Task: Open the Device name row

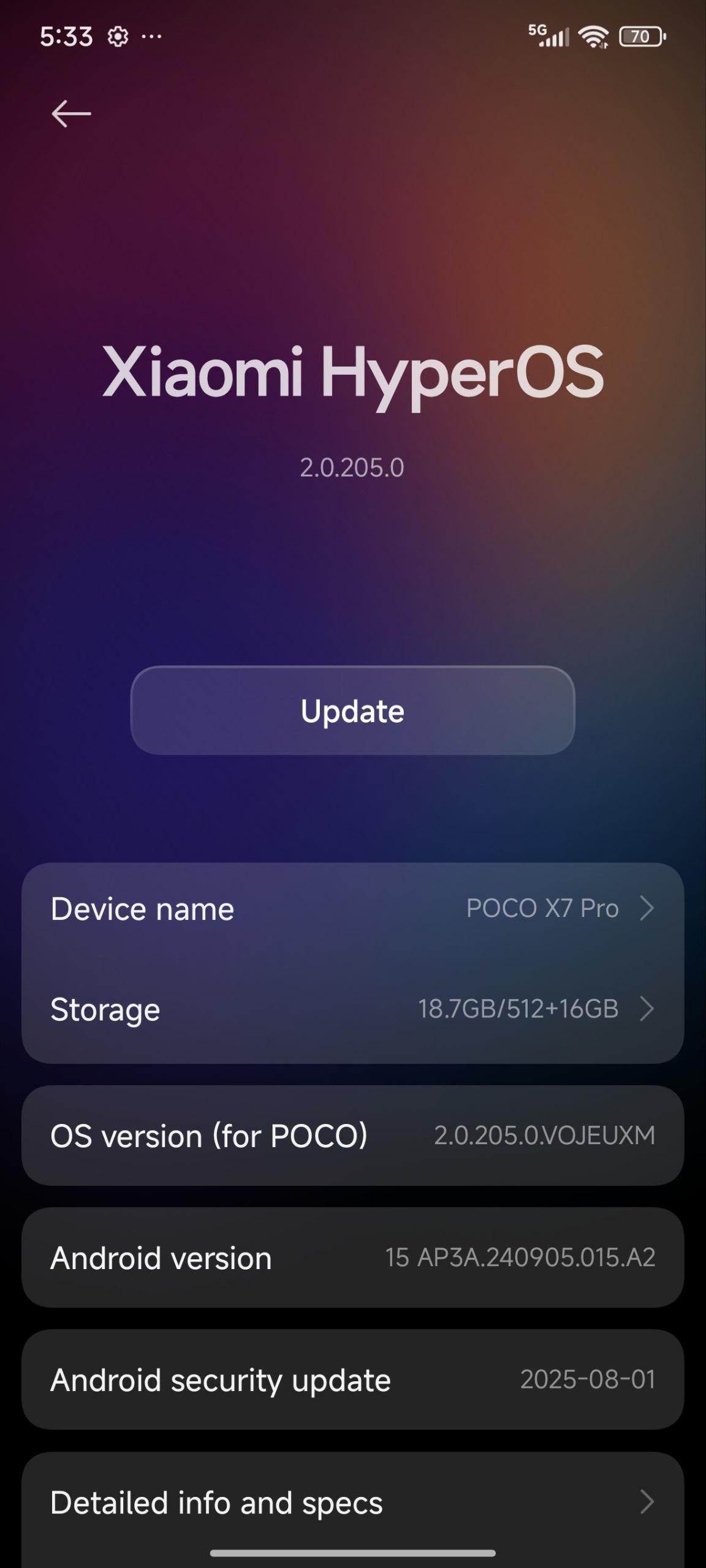Action: [352, 908]
